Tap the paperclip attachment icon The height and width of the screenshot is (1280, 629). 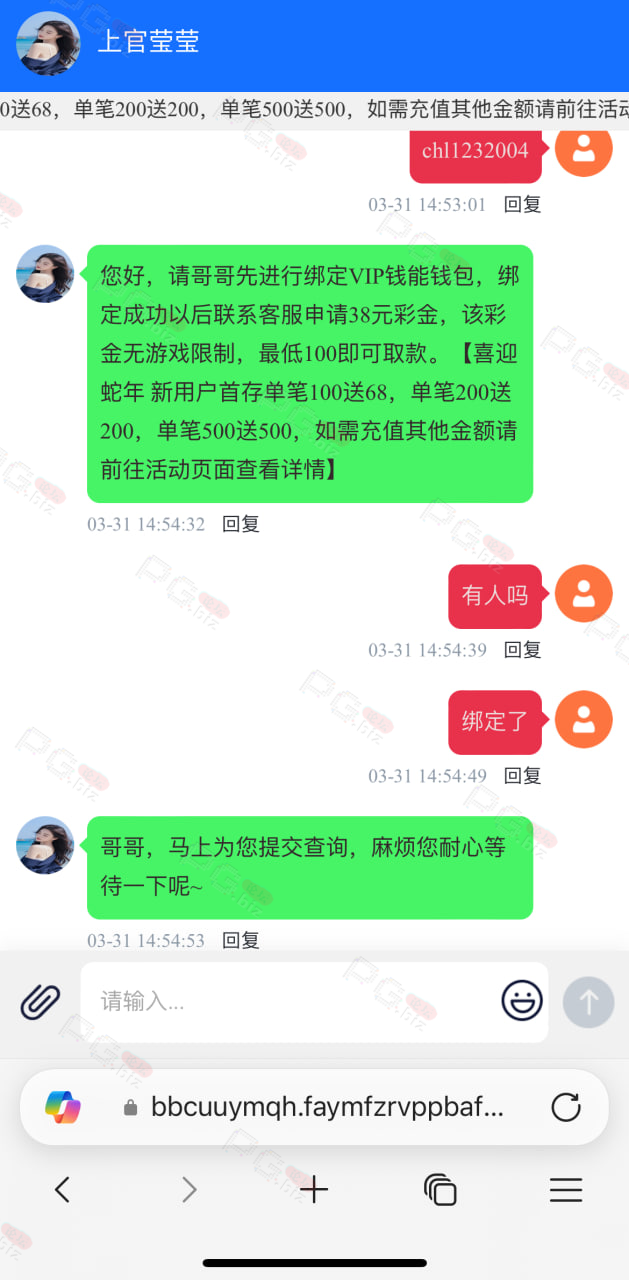click(40, 1001)
